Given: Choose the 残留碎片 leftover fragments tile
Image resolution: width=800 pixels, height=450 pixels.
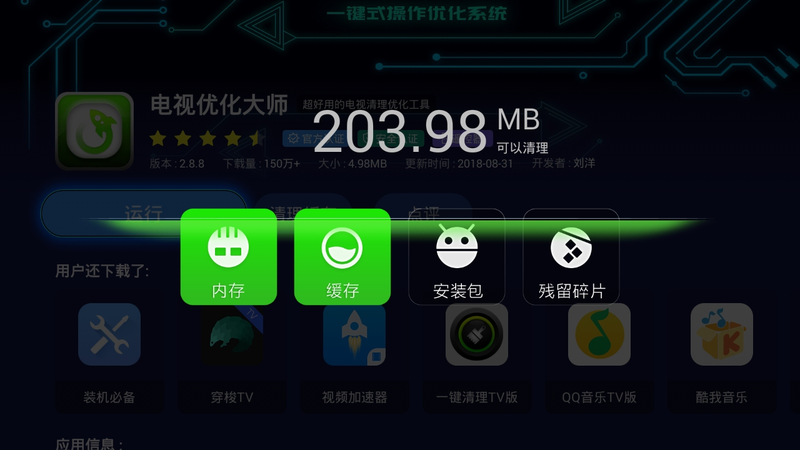Looking at the screenshot, I should coord(571,257).
